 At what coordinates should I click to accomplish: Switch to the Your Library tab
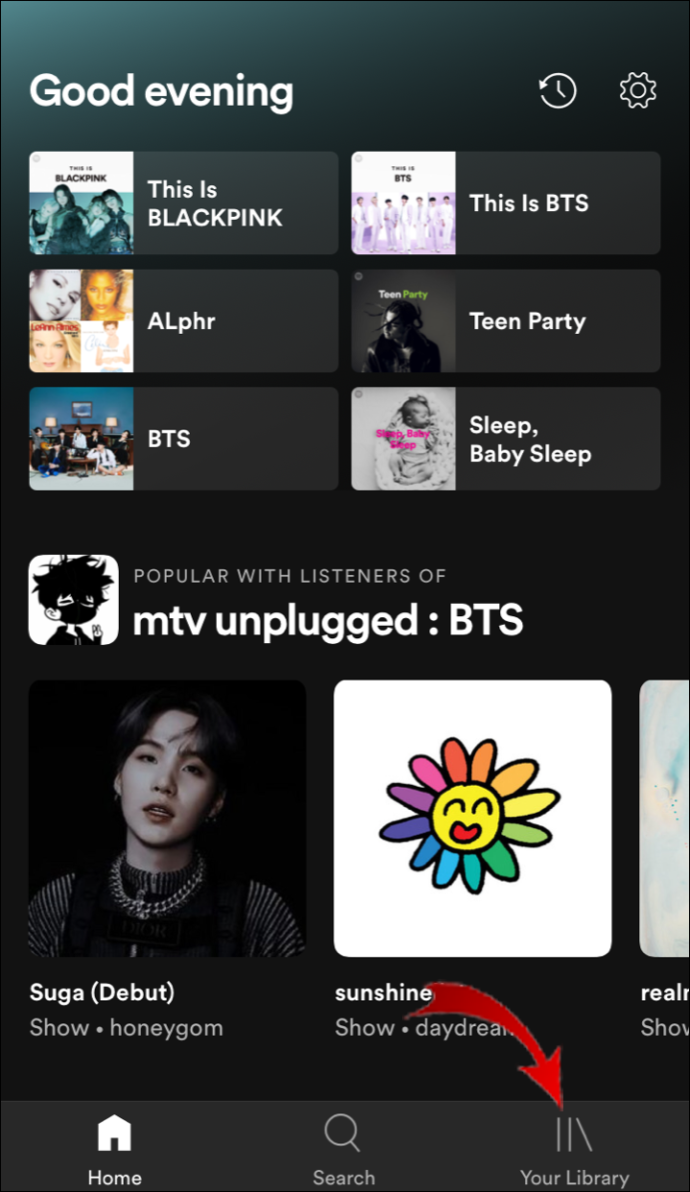(x=574, y=1149)
